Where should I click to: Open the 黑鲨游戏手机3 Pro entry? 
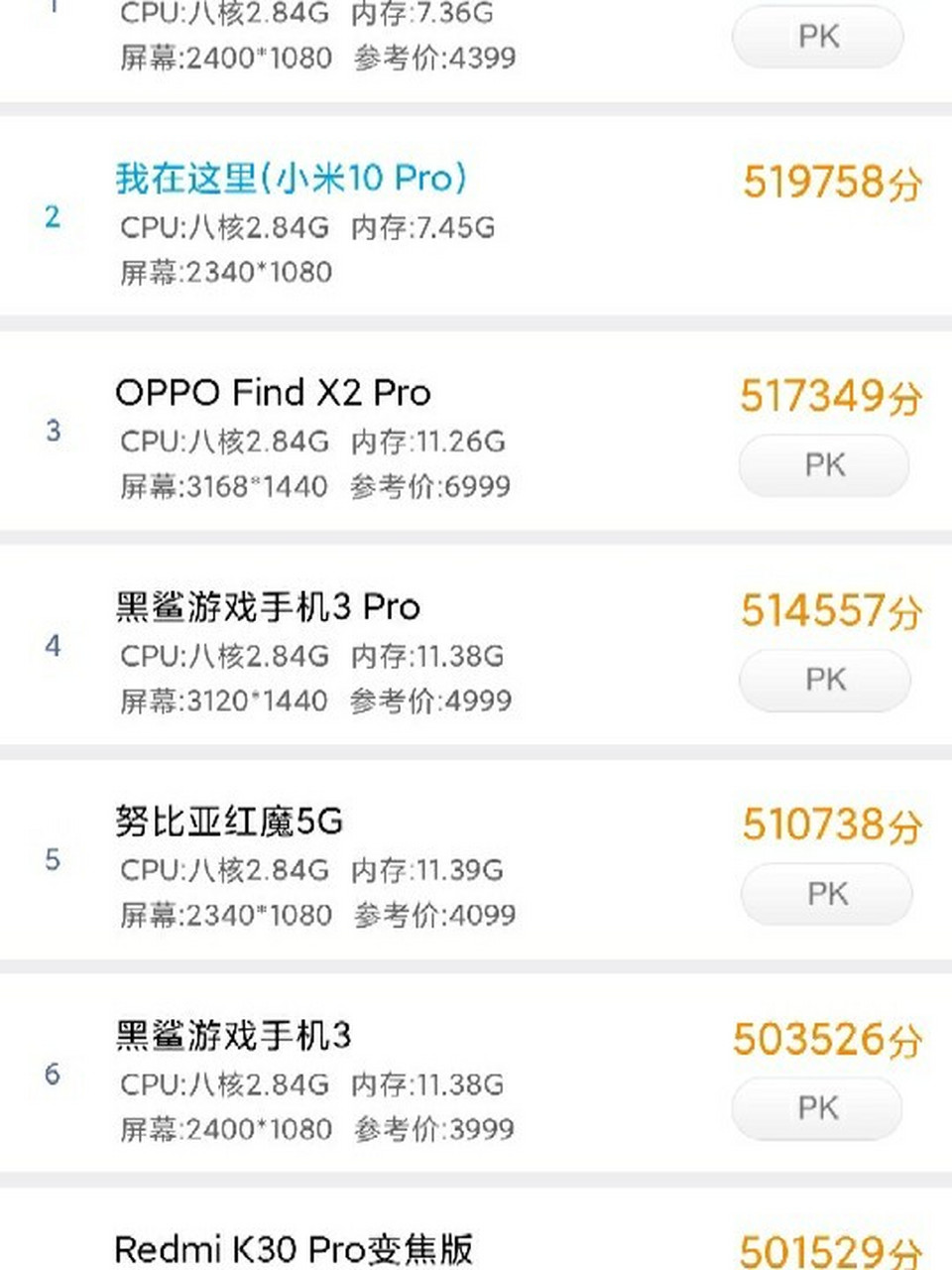coord(268,607)
